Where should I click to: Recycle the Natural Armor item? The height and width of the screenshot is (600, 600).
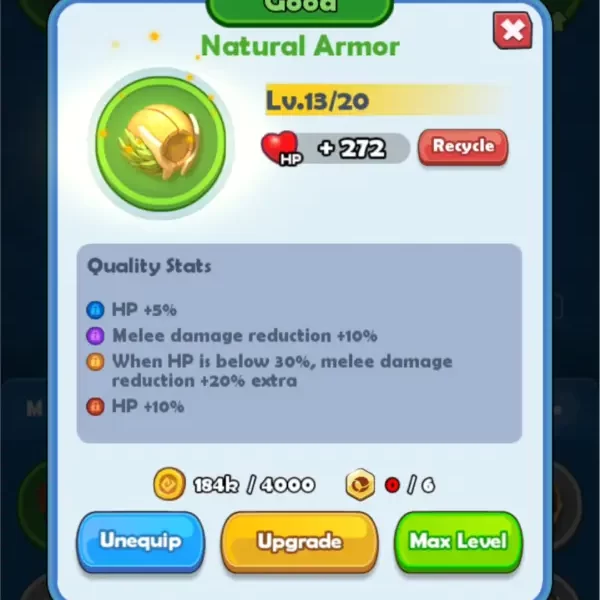click(x=462, y=147)
